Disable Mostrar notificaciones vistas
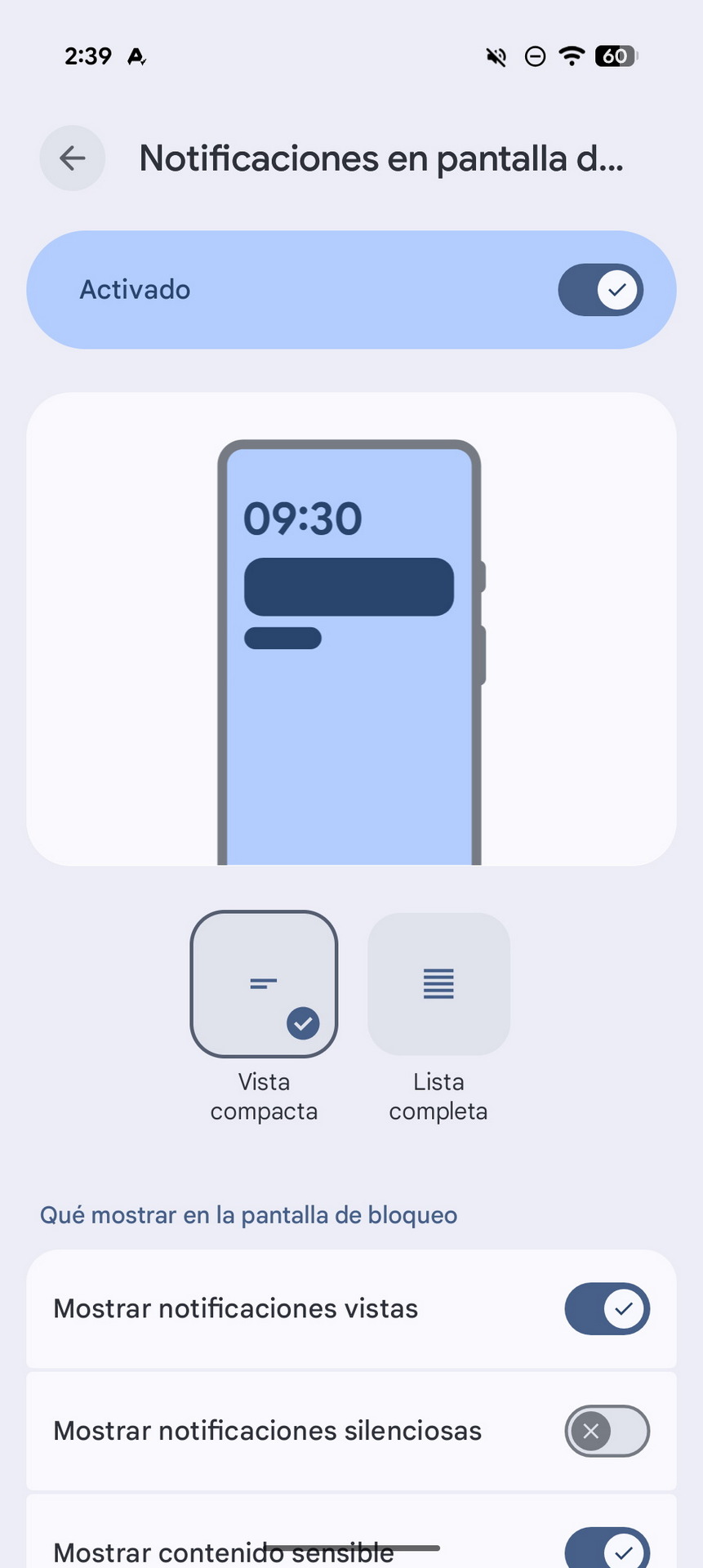The height and width of the screenshot is (1568, 703). tap(607, 1309)
